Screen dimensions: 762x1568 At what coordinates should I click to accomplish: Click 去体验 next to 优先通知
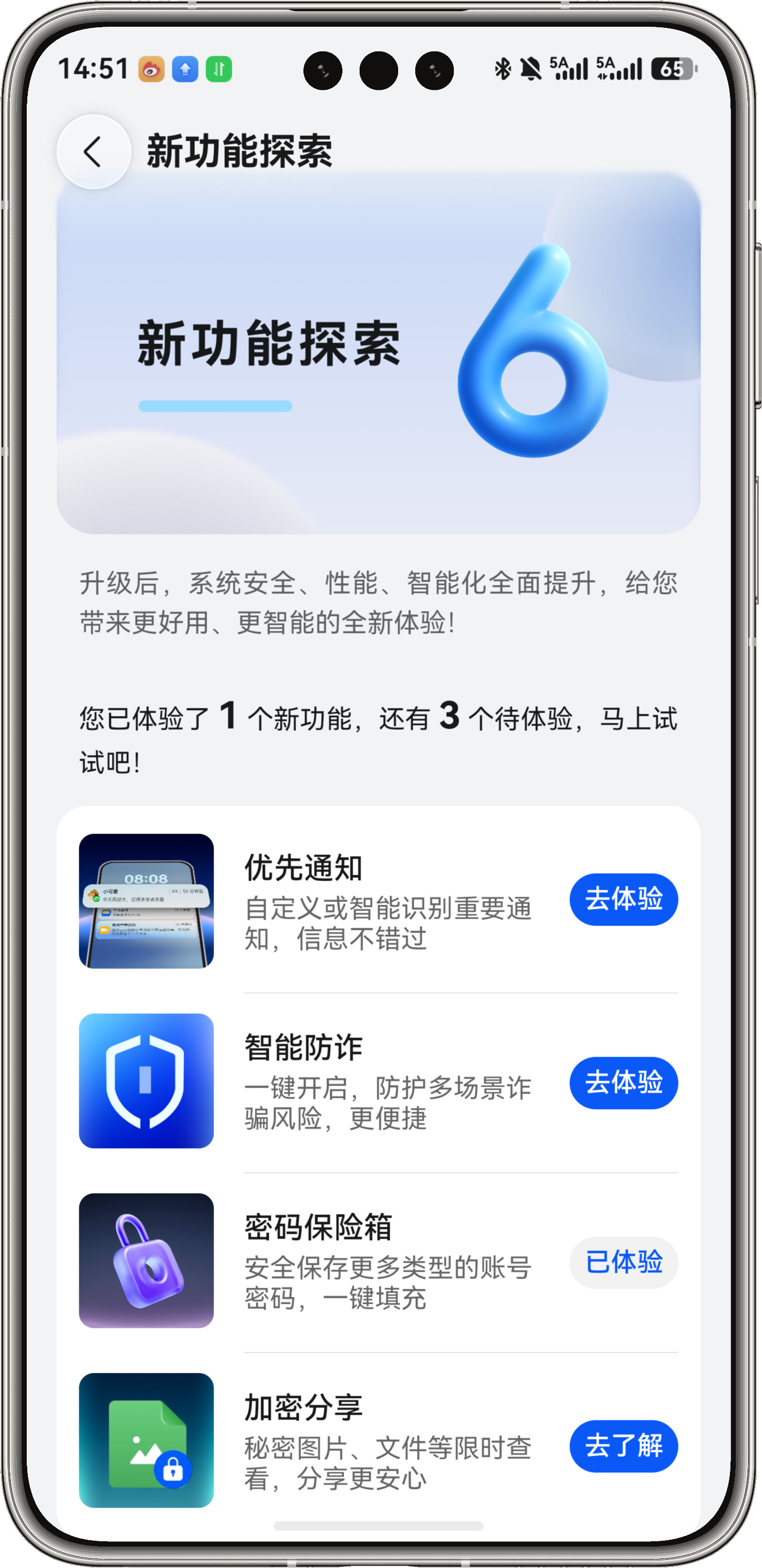(623, 900)
